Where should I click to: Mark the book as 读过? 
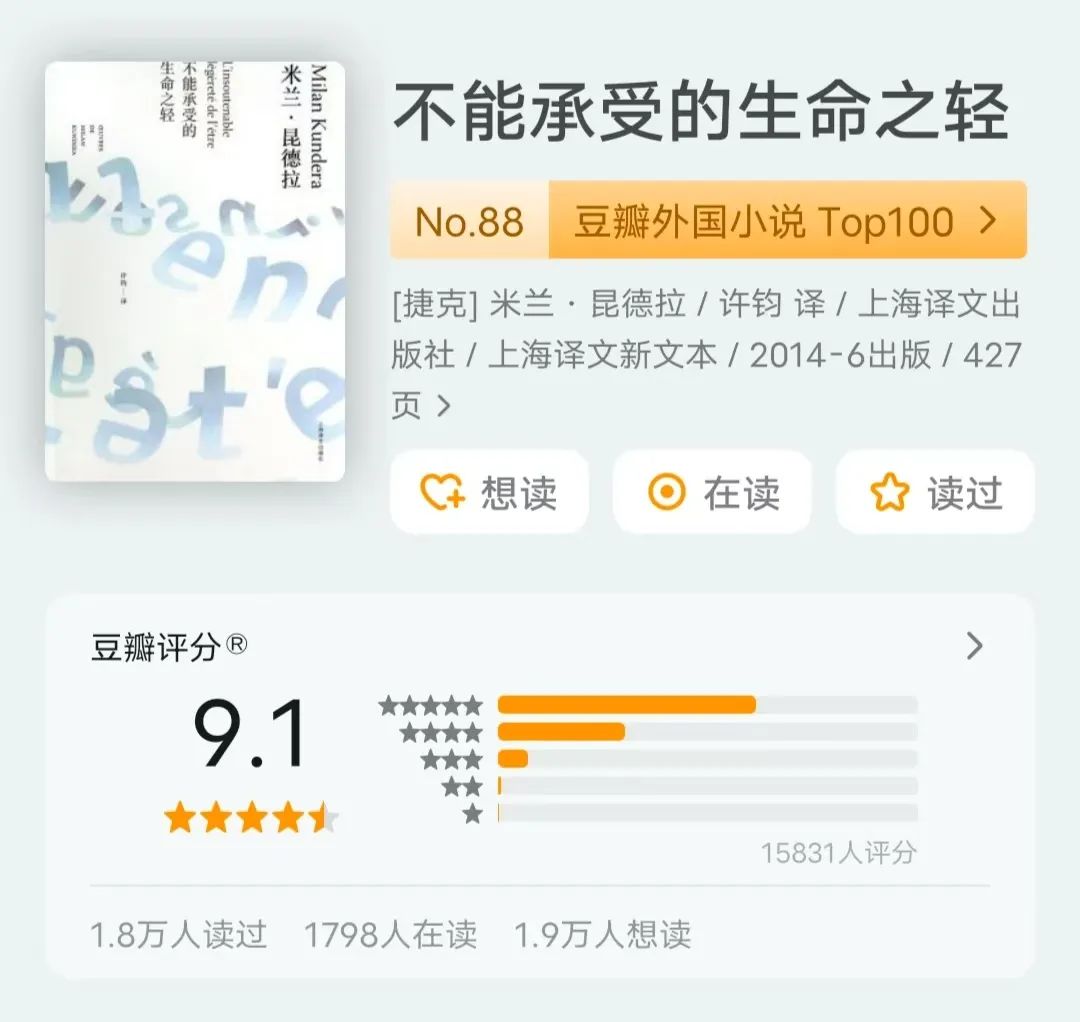(935, 492)
